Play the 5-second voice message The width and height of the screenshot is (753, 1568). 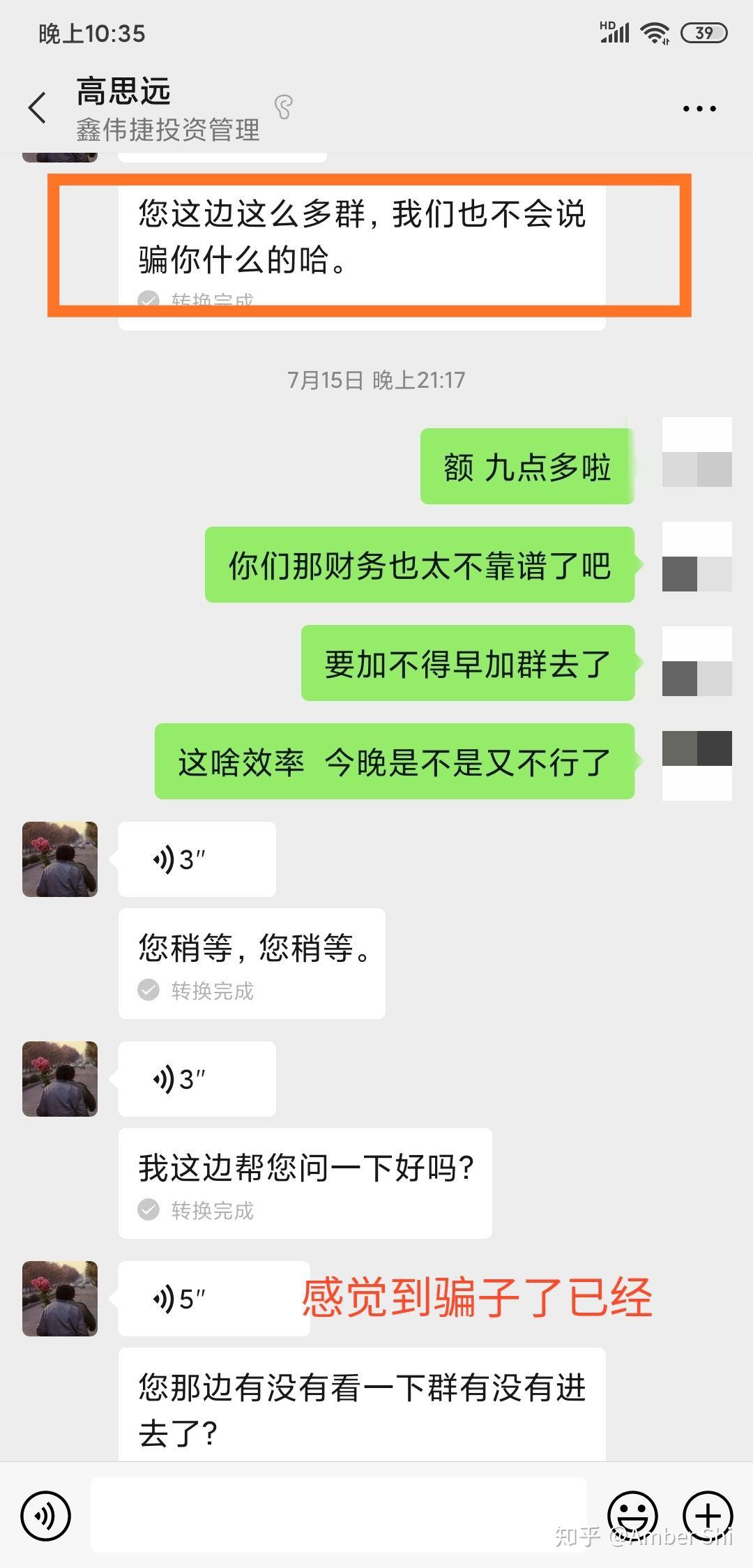(214, 1299)
